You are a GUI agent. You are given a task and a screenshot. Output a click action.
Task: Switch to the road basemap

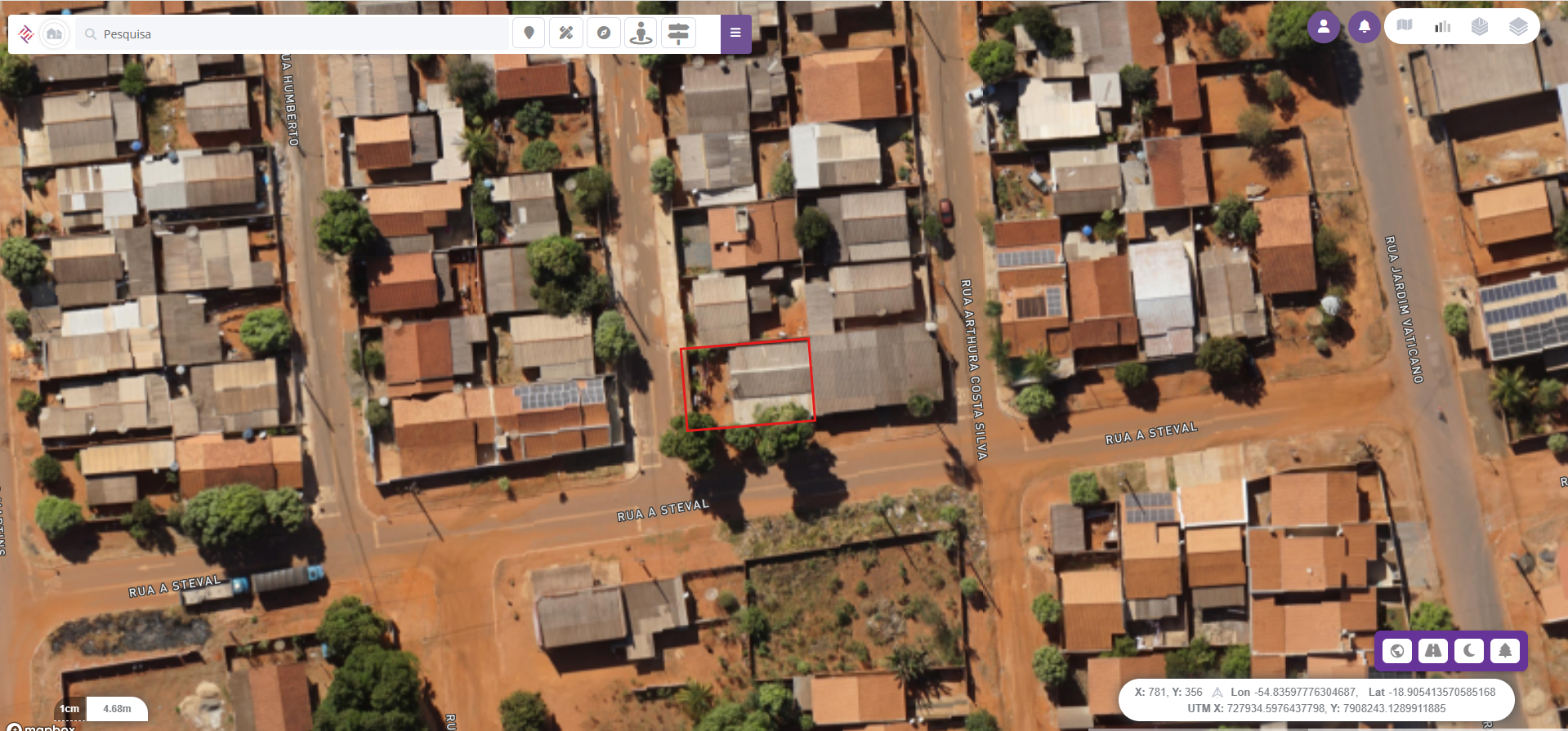pyautogui.click(x=1433, y=651)
